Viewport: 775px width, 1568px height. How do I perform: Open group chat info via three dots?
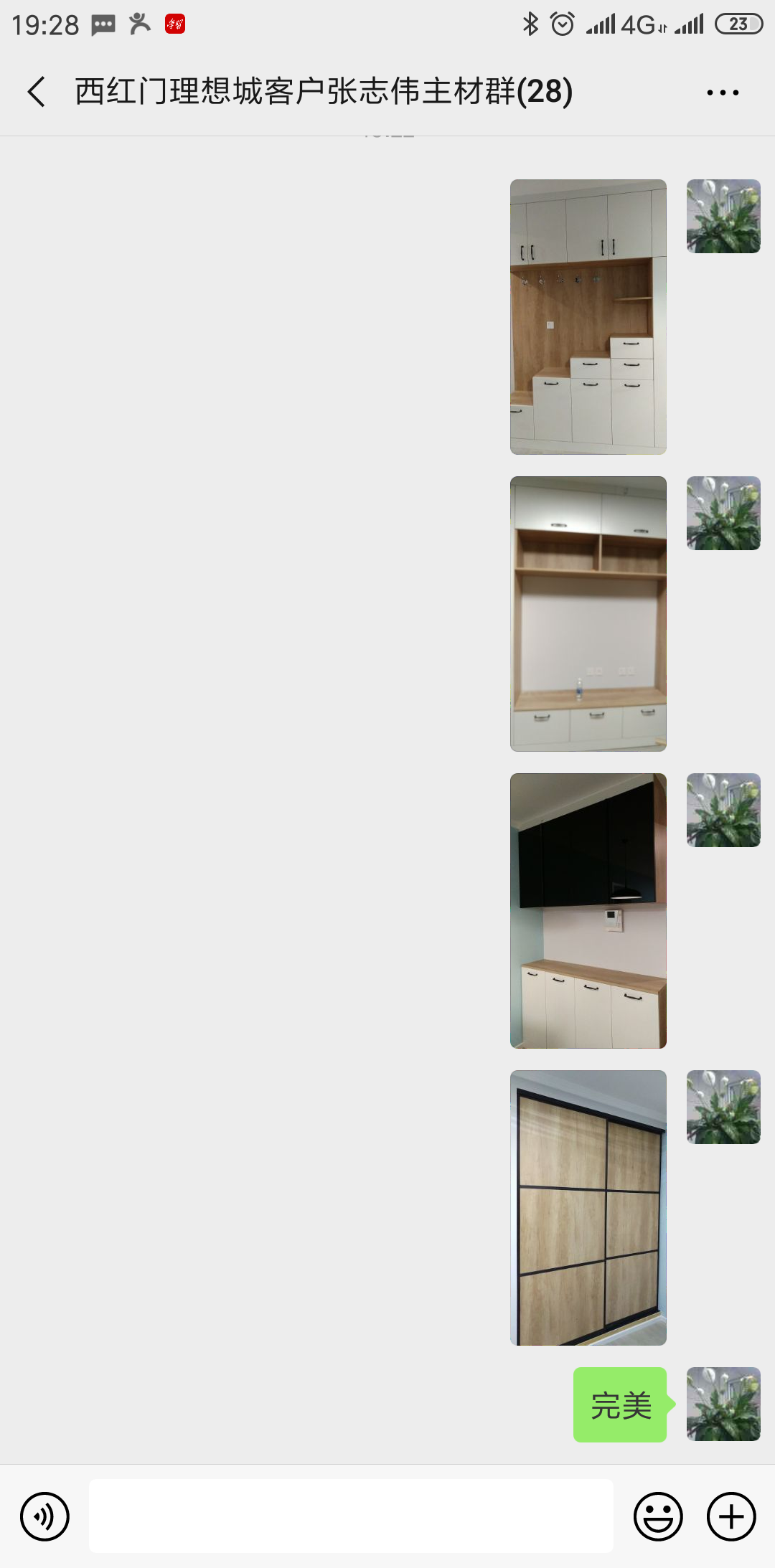[722, 93]
